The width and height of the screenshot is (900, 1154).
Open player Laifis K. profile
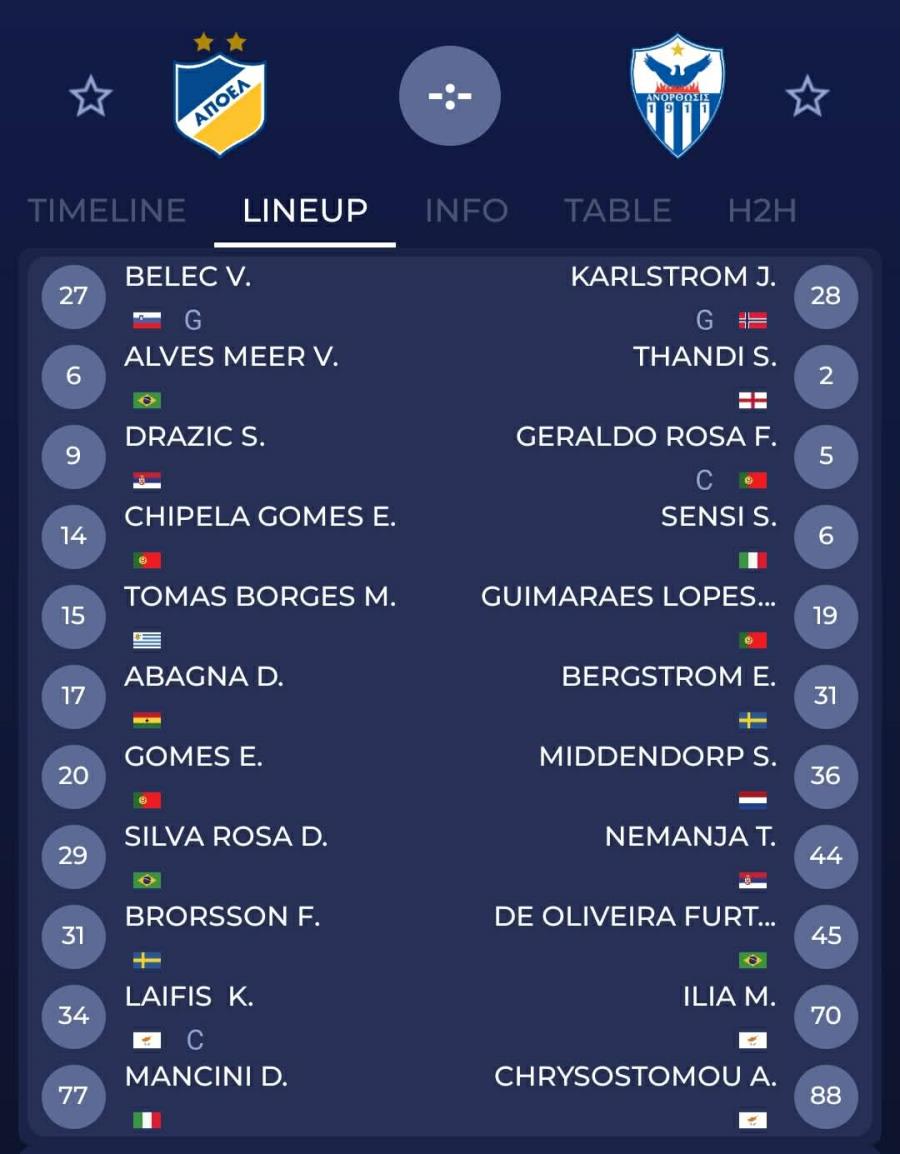pyautogui.click(x=188, y=997)
